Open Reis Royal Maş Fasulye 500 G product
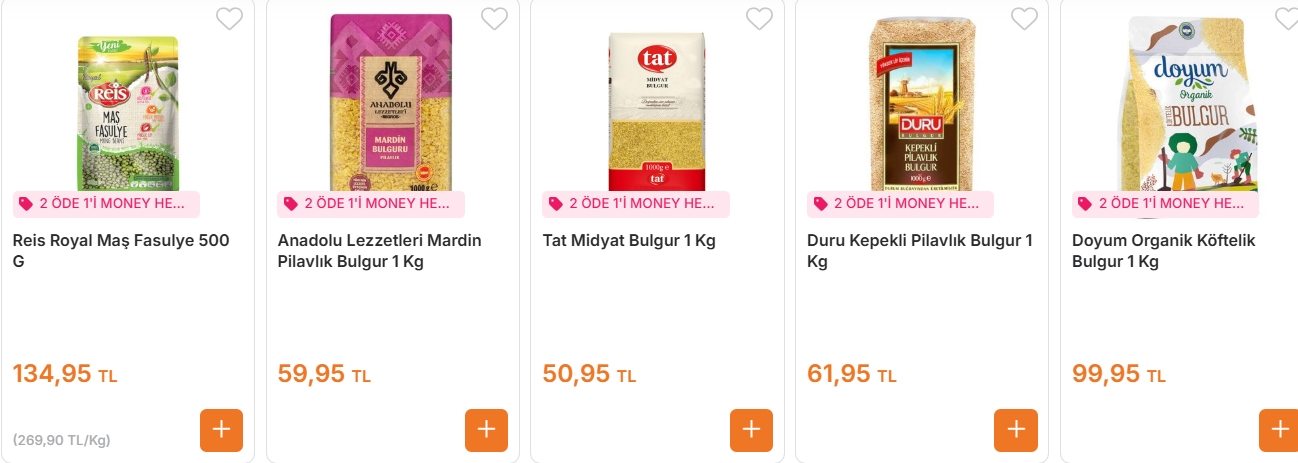The height and width of the screenshot is (463, 1298). (x=121, y=251)
